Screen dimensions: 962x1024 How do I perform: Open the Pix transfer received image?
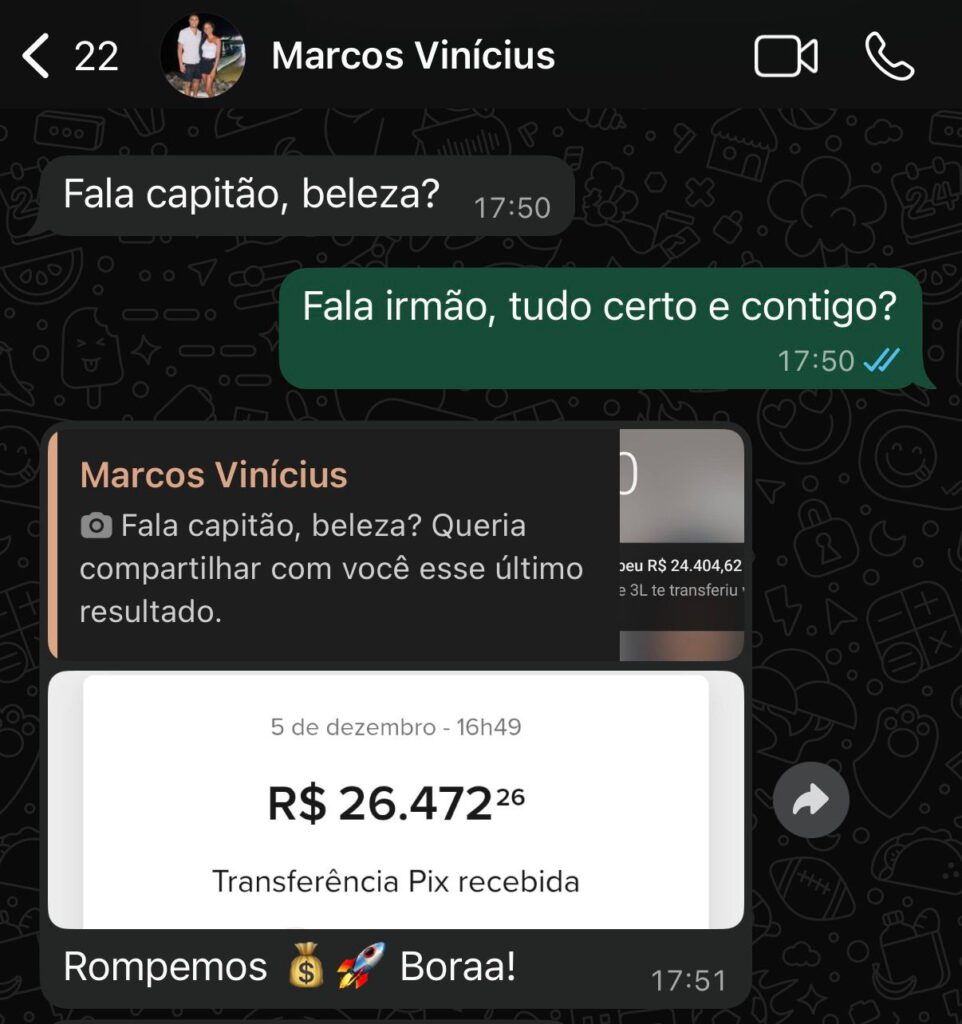coord(396,800)
